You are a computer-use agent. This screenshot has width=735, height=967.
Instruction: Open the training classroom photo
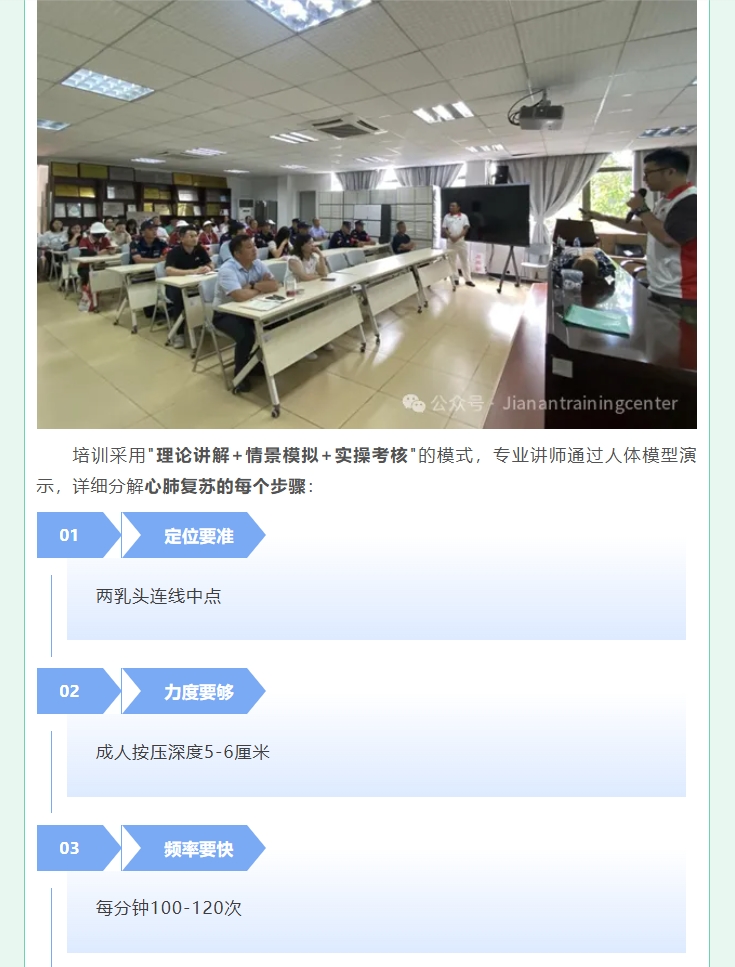pos(366,214)
